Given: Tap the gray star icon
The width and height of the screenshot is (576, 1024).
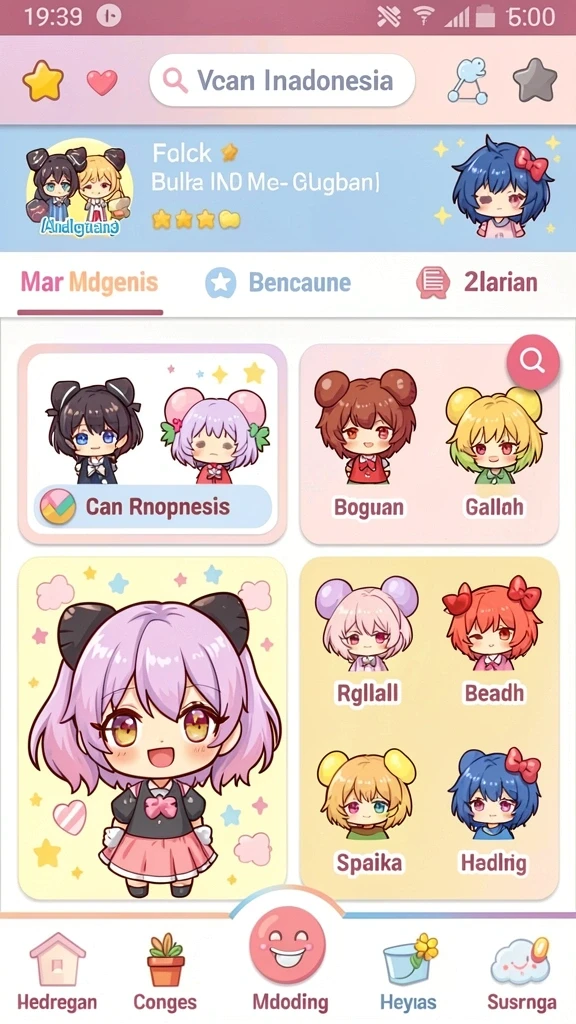Looking at the screenshot, I should (x=535, y=81).
